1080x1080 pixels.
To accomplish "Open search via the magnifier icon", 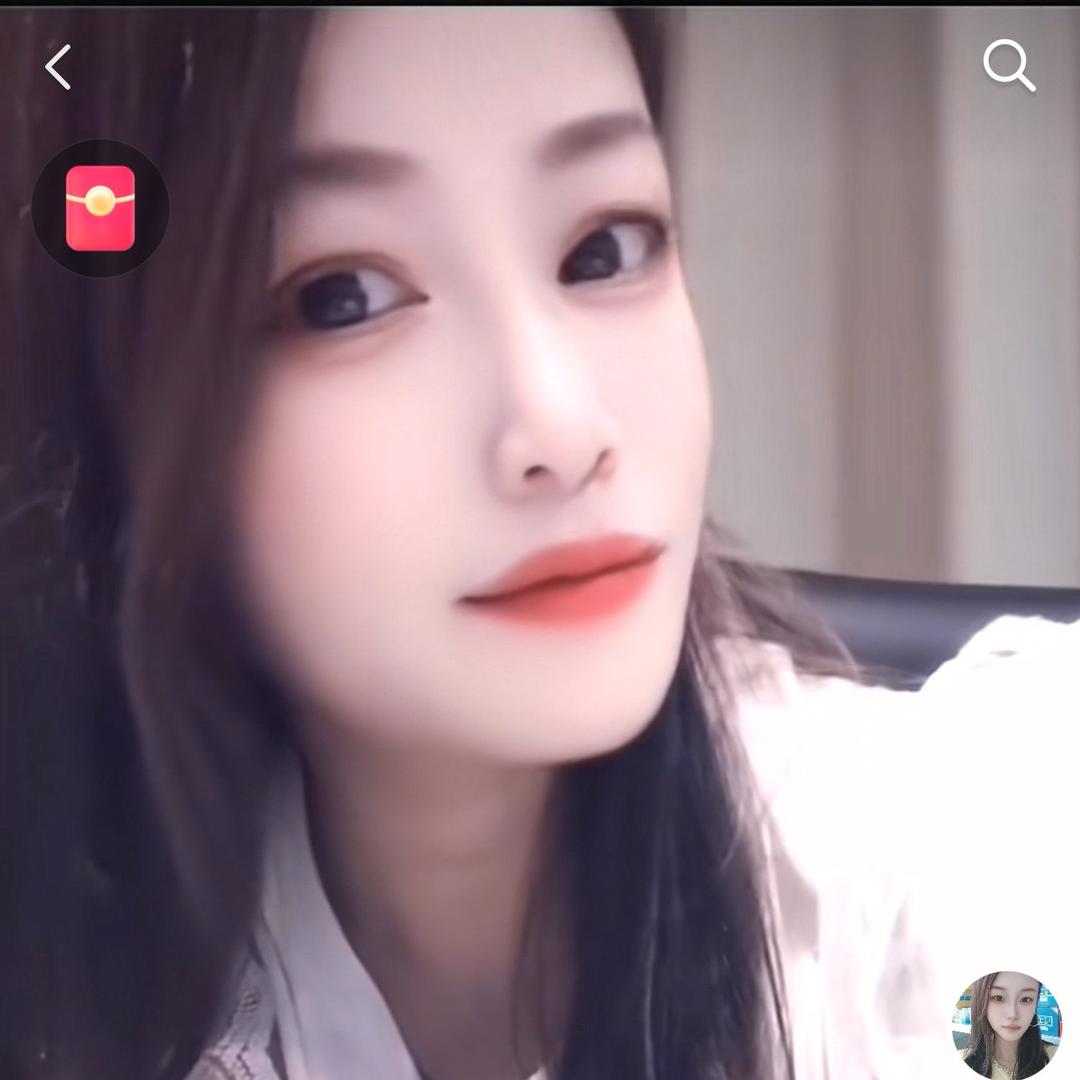I will click(x=1008, y=67).
